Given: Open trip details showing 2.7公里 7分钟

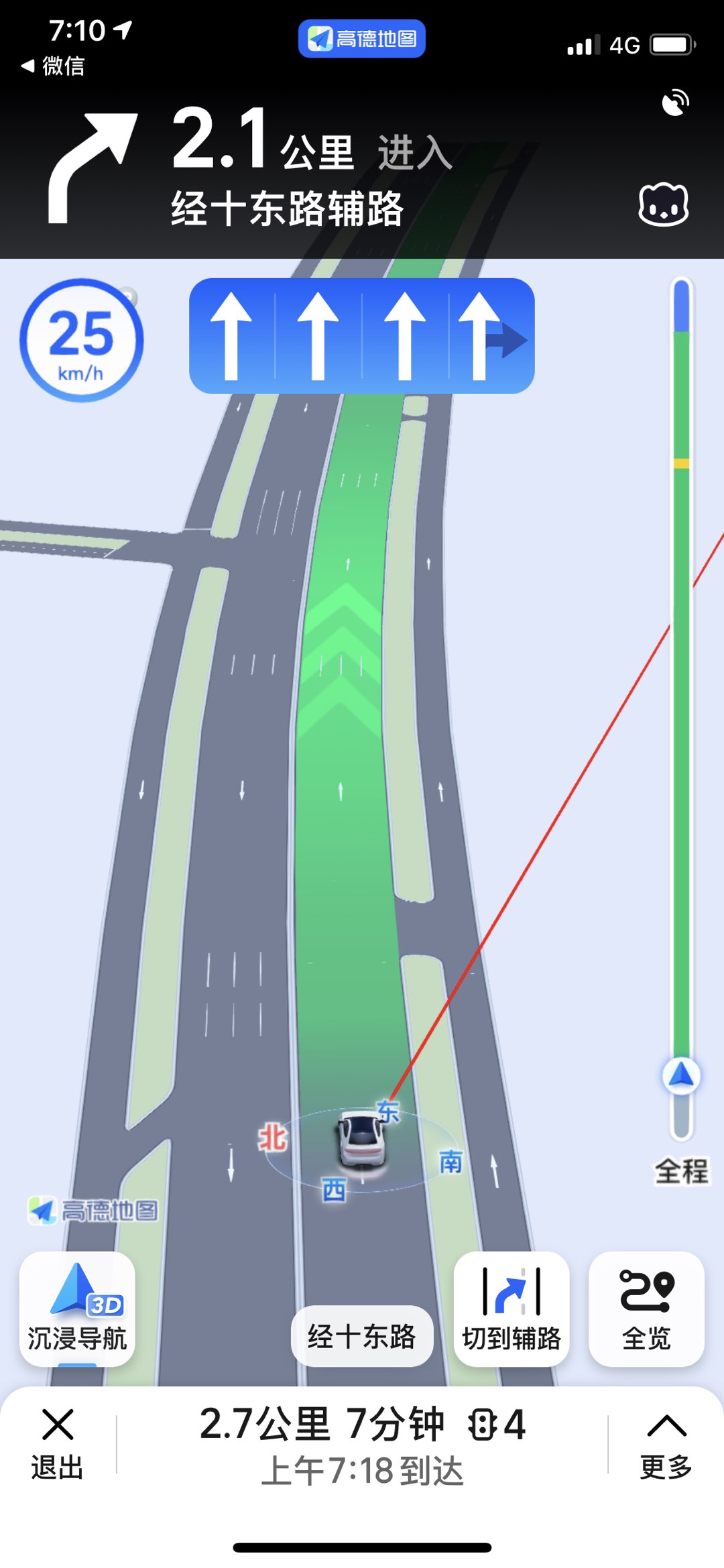Looking at the screenshot, I should pos(362,1443).
